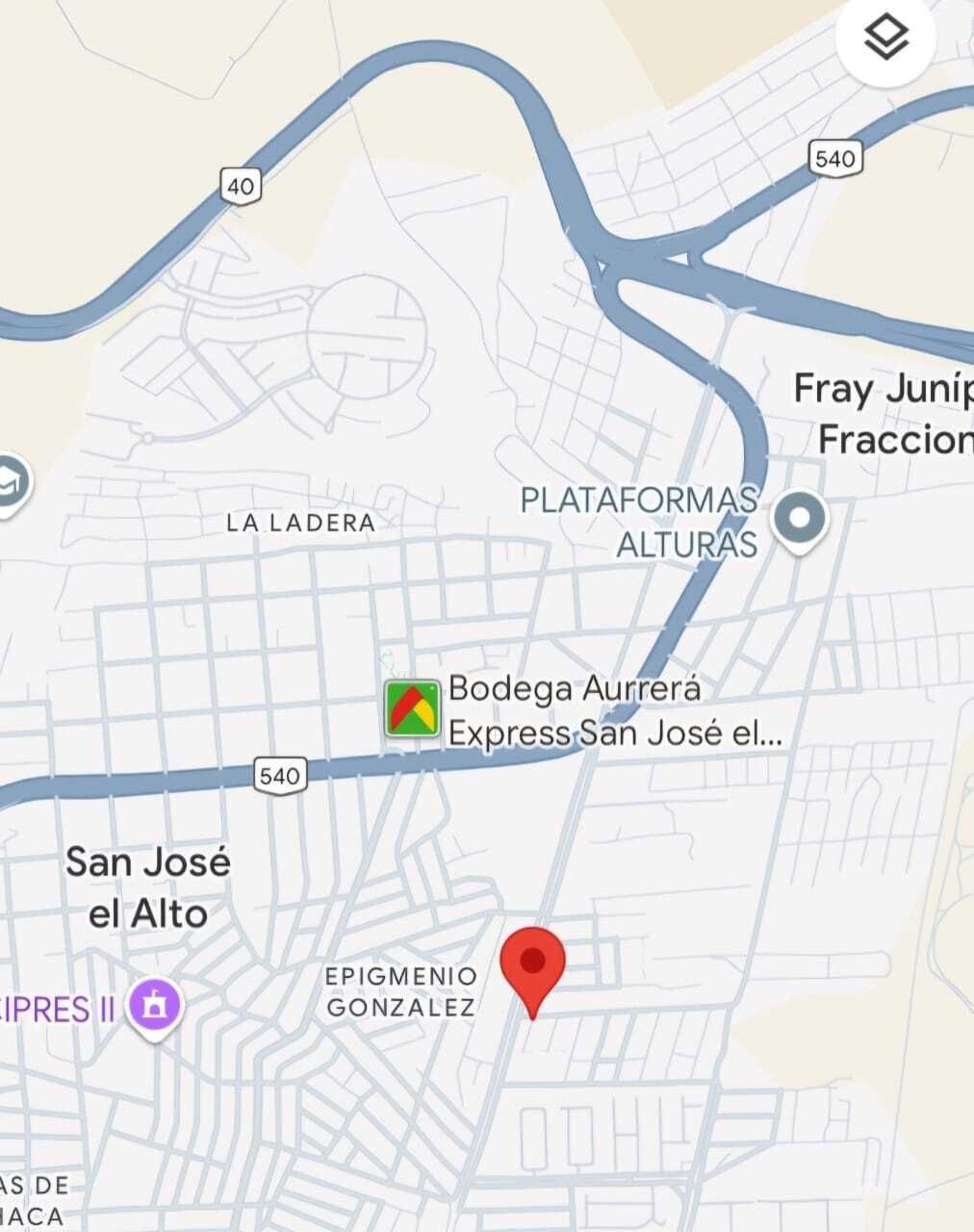Open the map layers button
The image size is (974, 1232).
884,39
